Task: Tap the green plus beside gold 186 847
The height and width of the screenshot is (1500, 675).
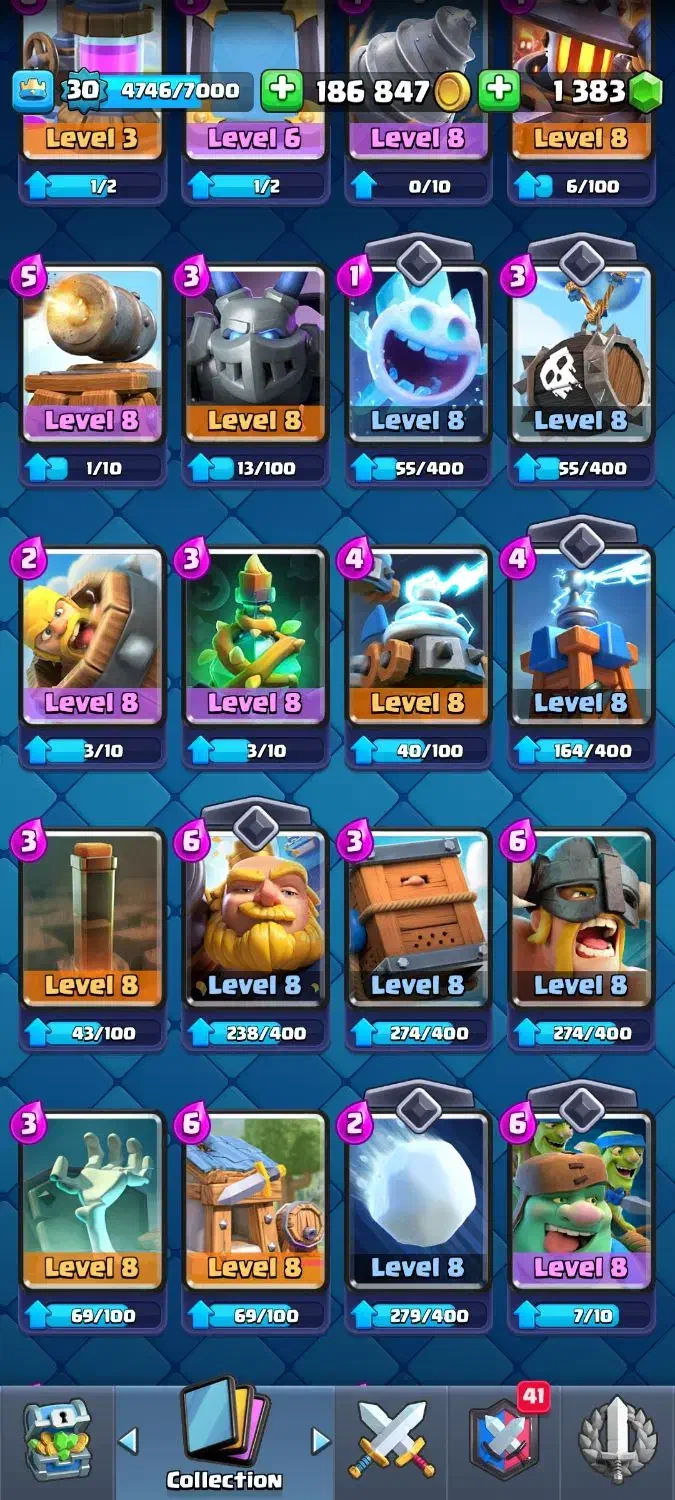Action: click(x=282, y=92)
